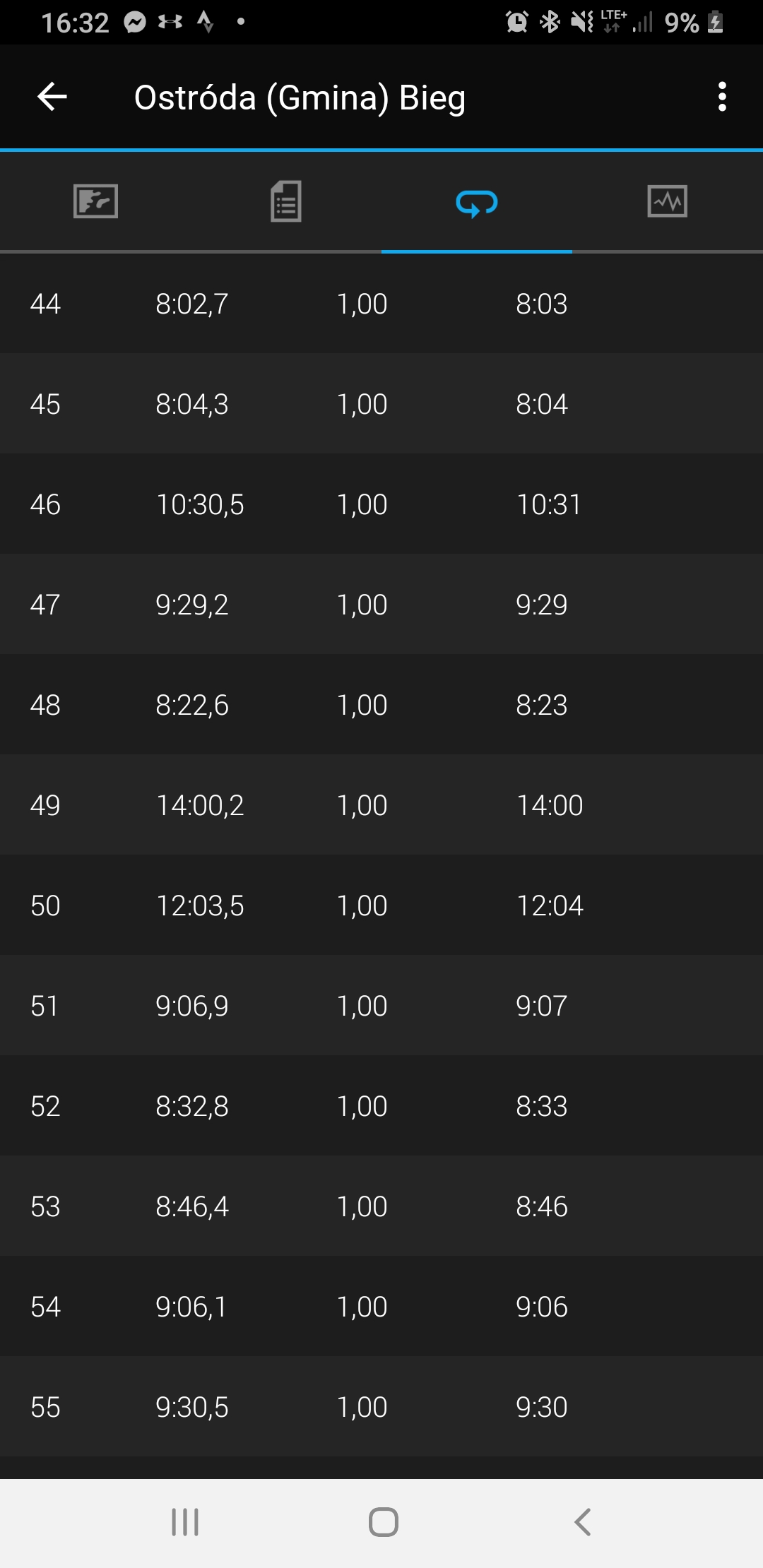The width and height of the screenshot is (763, 1568).
Task: Select the laps tab
Action: 477,203
